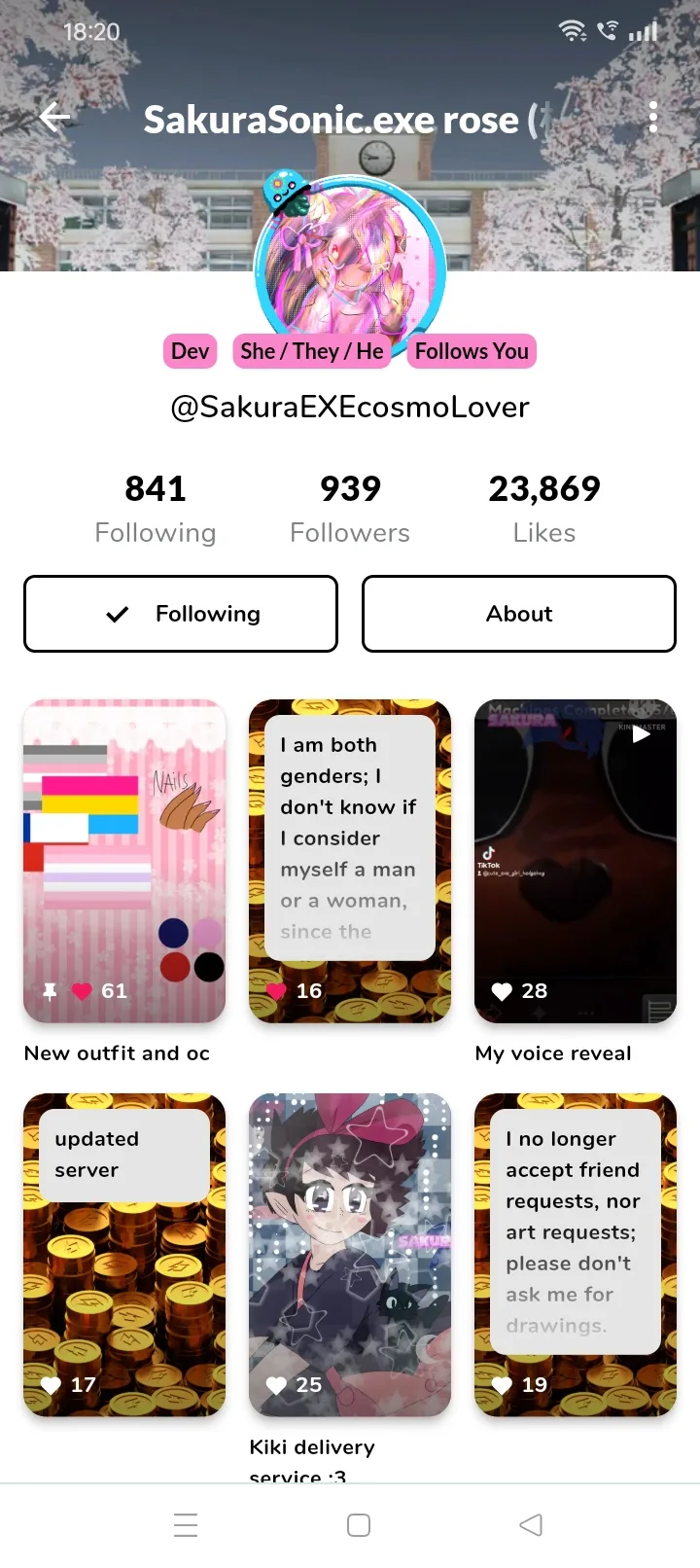
Task: Tap the system back triangle button
Action: (x=531, y=1525)
